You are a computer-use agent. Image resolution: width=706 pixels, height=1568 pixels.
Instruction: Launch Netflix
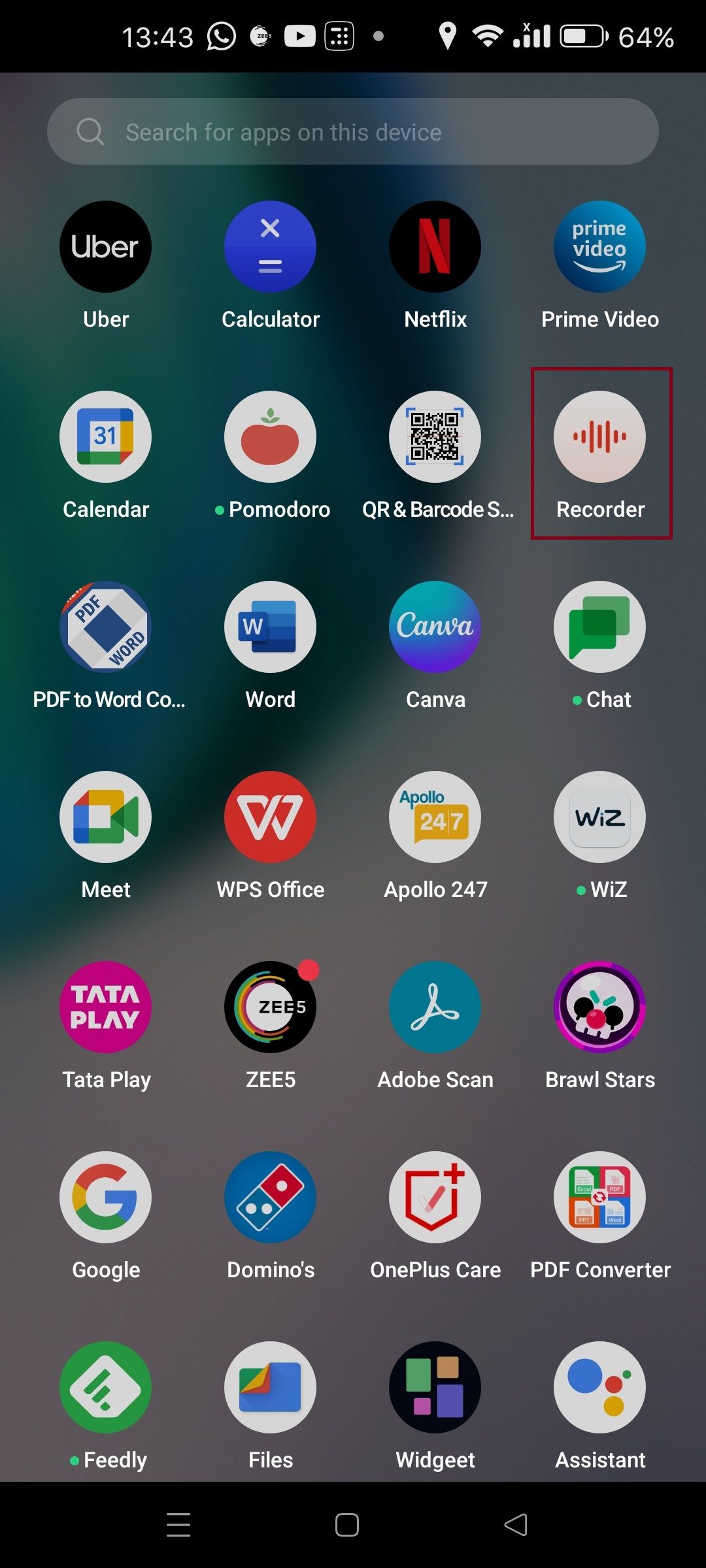[x=435, y=246]
